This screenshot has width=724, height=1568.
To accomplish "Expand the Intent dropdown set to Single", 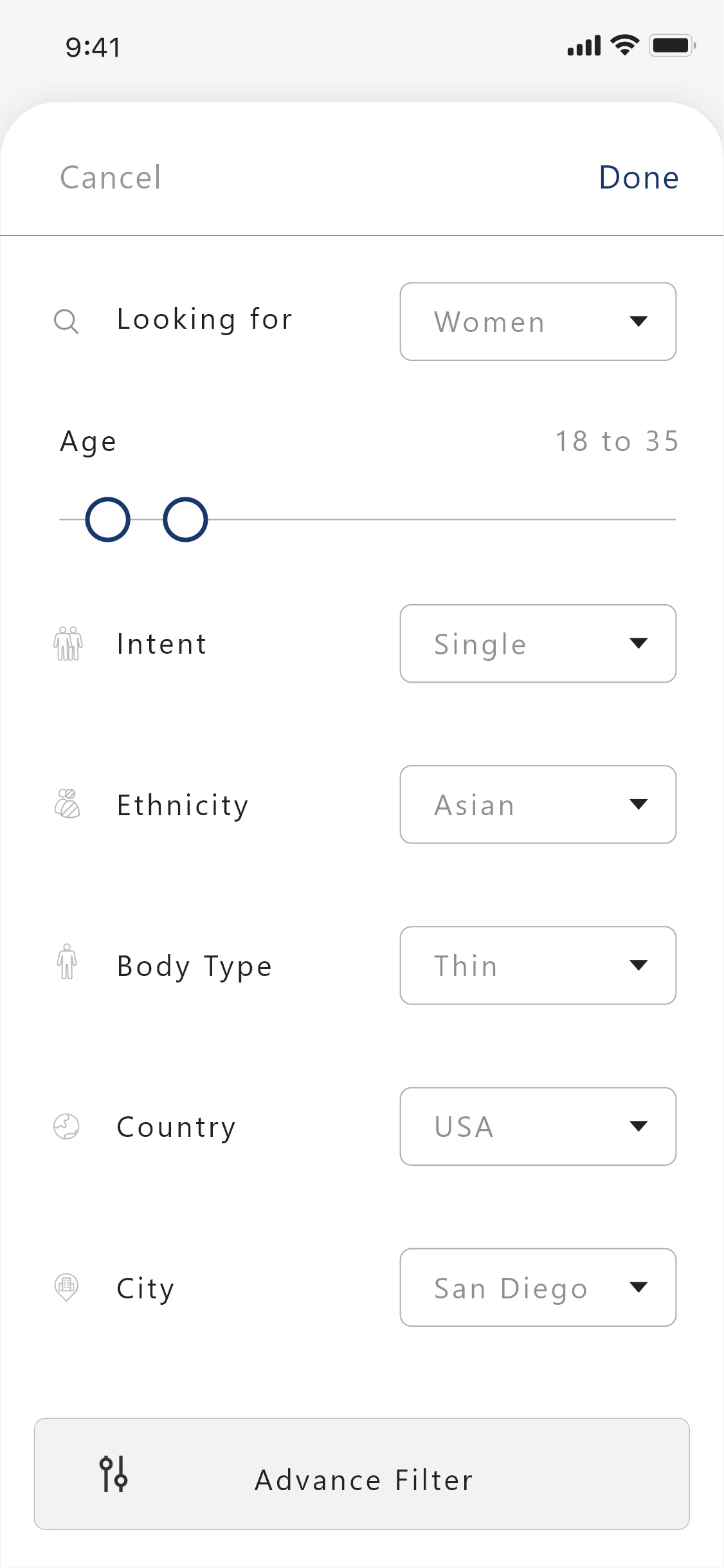I will coord(538,643).
